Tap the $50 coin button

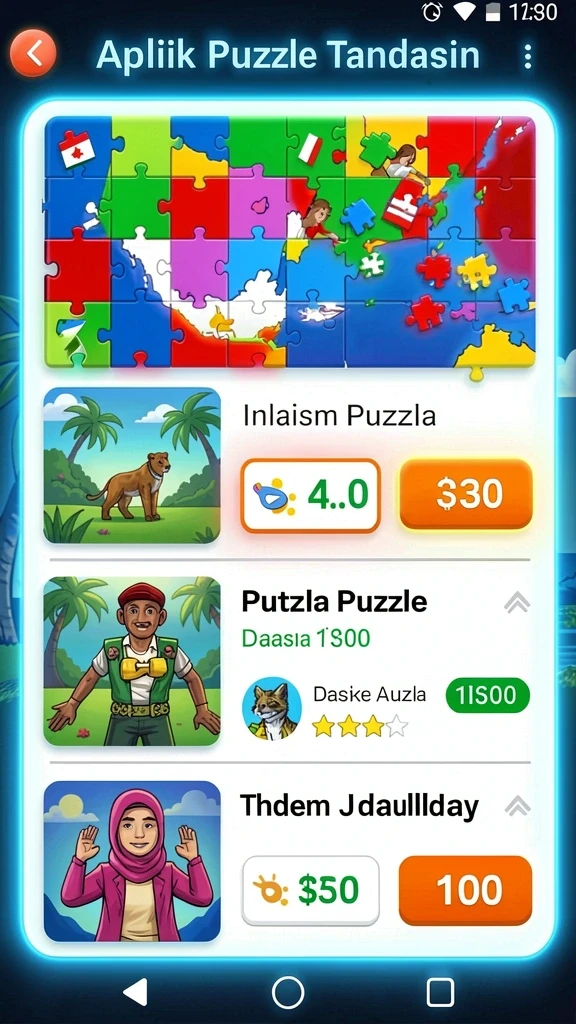(310, 890)
